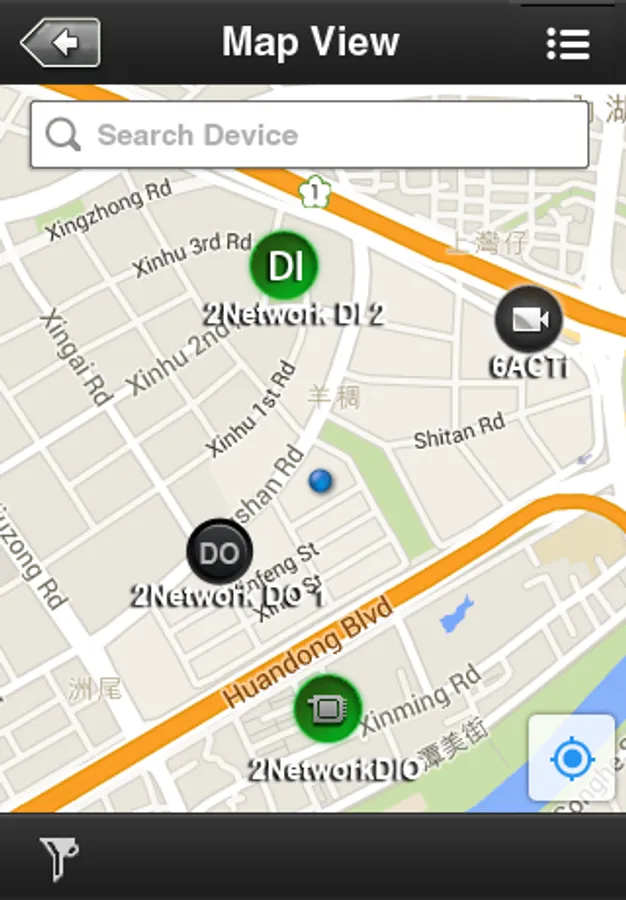Open the 2NetworkDIO device marker

point(327,709)
